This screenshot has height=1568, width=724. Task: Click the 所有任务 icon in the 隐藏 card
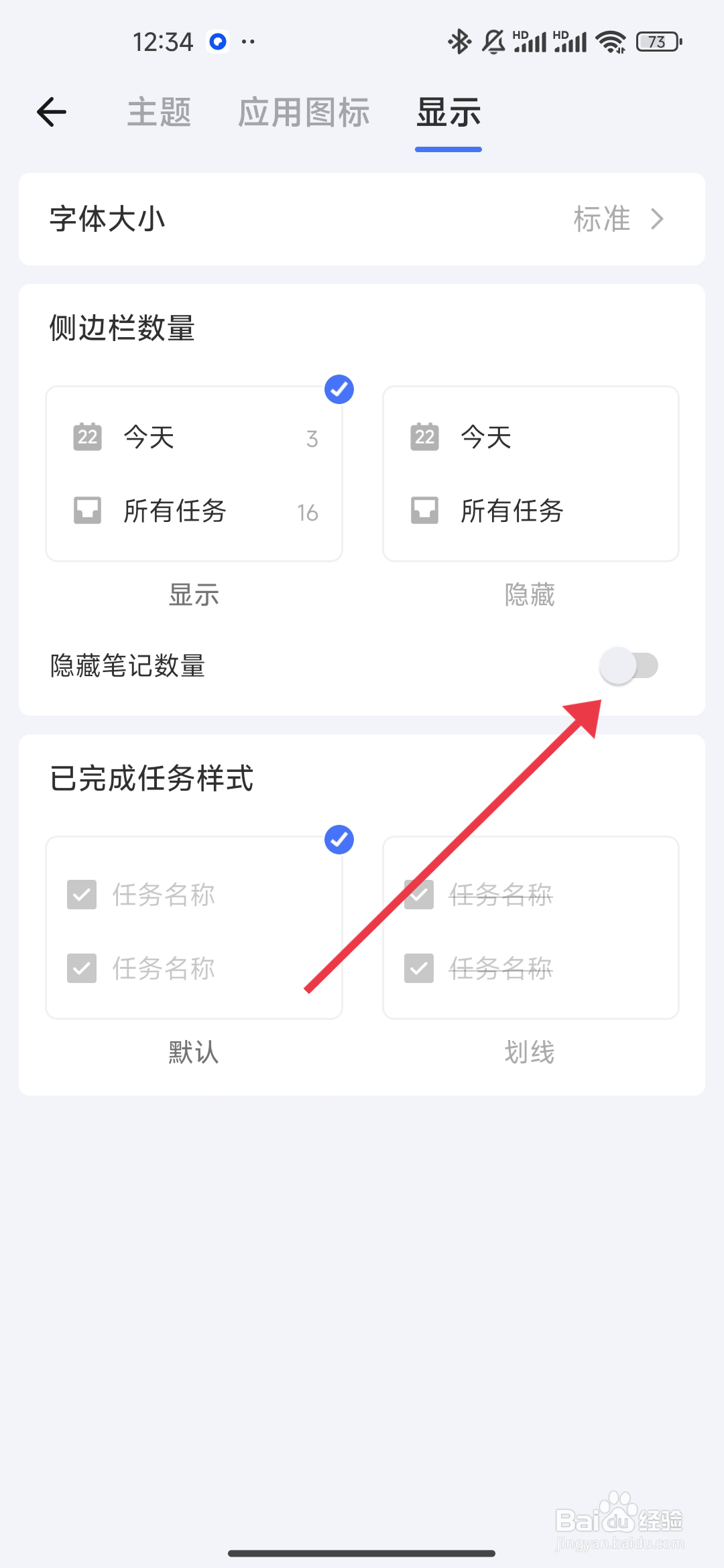point(424,511)
